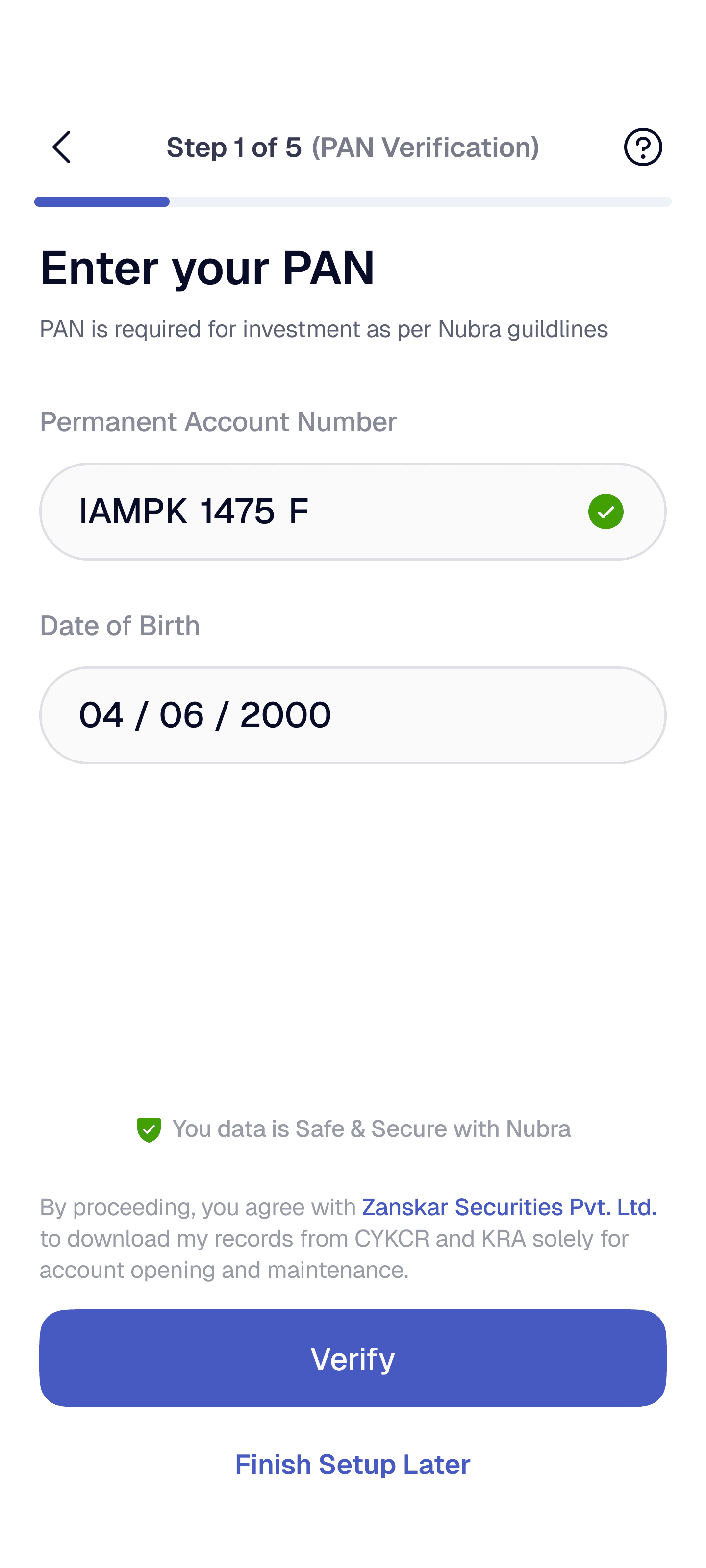Change the Date of Birth field
The height and width of the screenshot is (1568, 706).
(353, 715)
